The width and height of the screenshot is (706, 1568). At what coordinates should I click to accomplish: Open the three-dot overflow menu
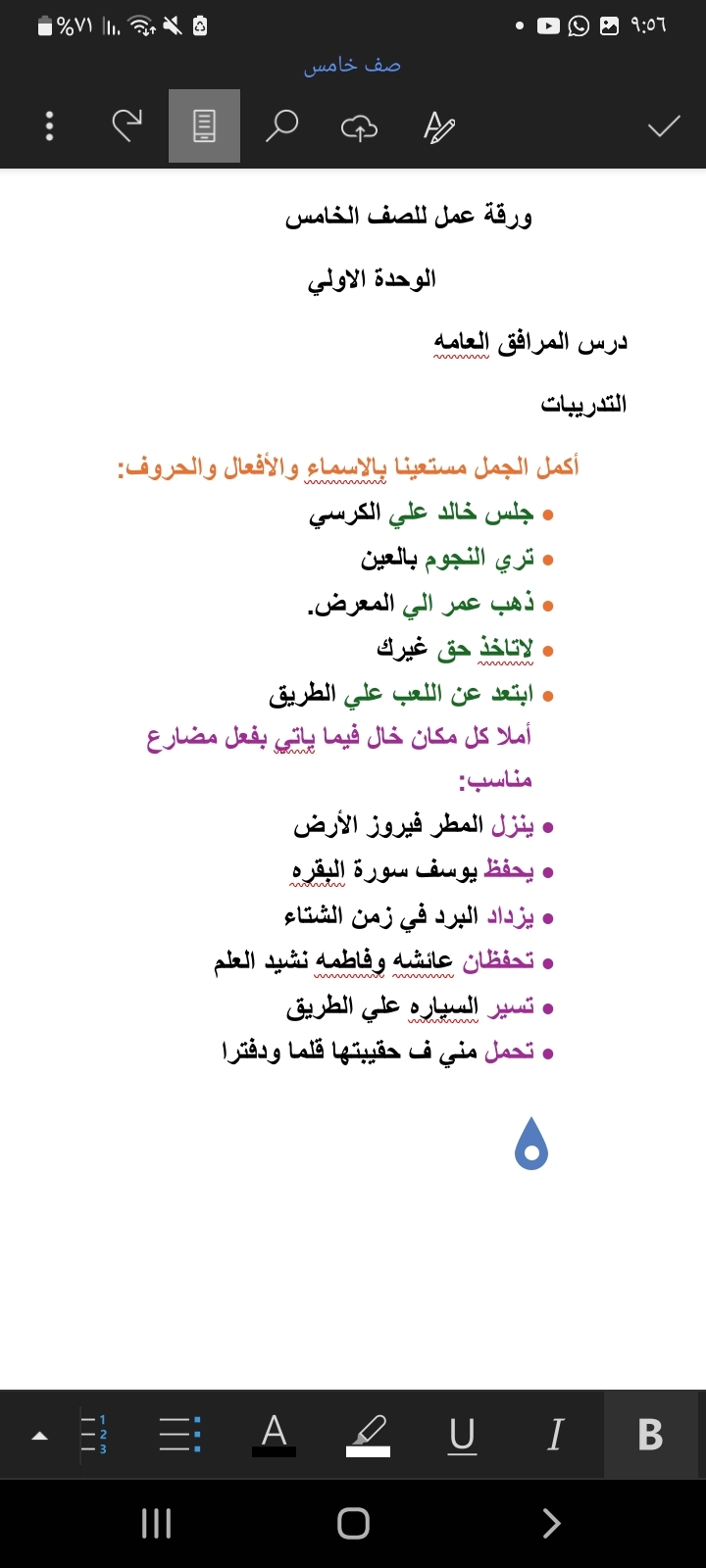pos(50,126)
